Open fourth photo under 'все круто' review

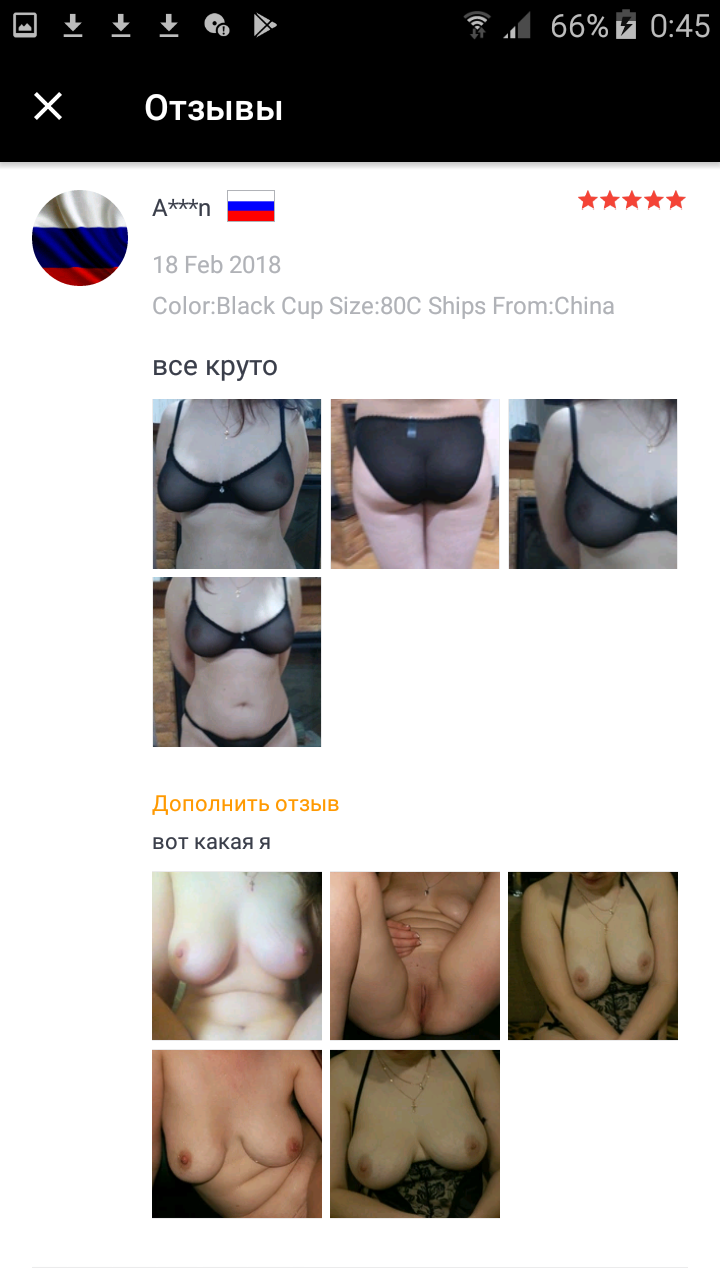click(x=237, y=662)
